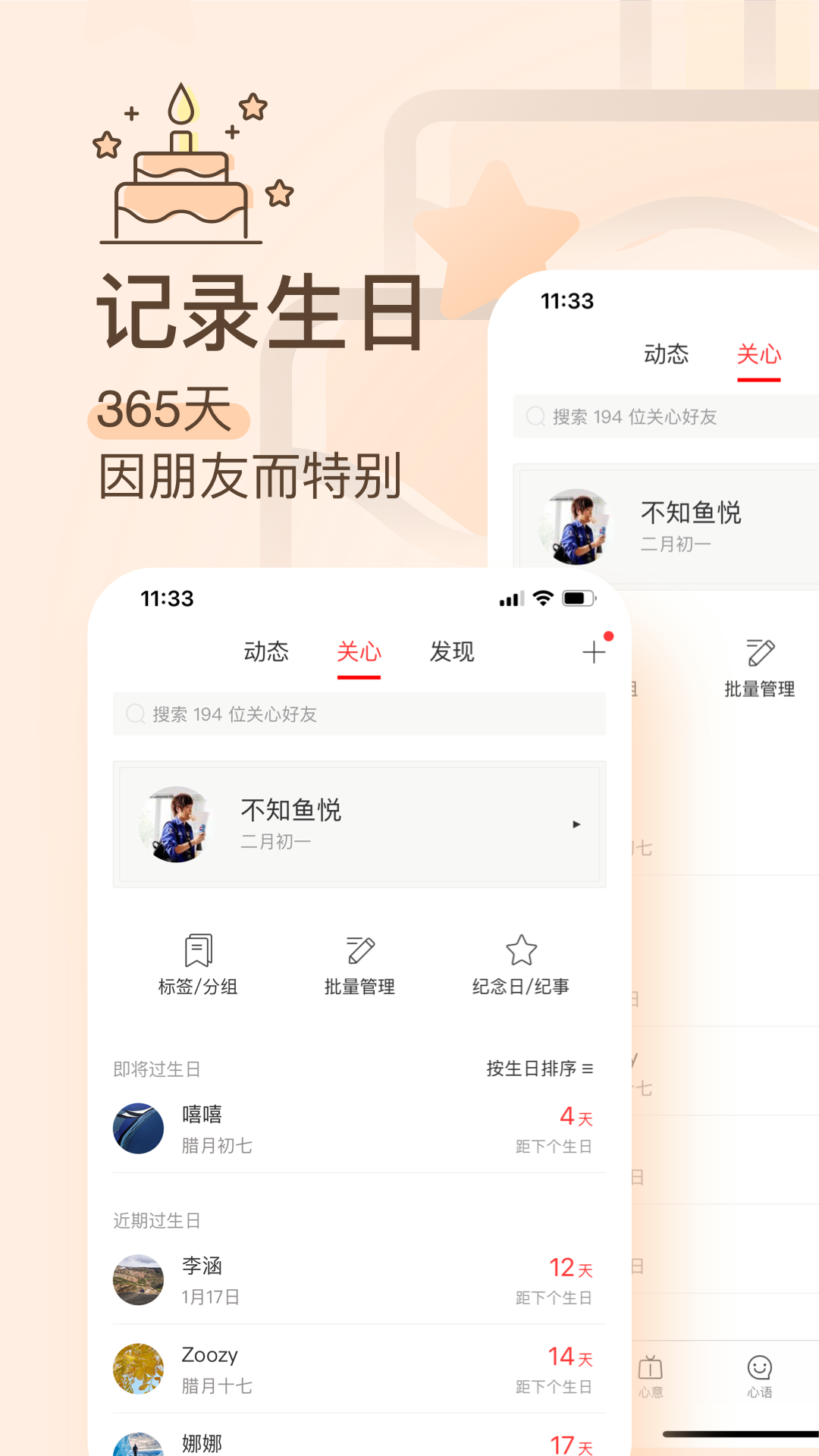Tap the plus icon to add a friend
This screenshot has width=819, height=1456.
pyautogui.click(x=593, y=652)
